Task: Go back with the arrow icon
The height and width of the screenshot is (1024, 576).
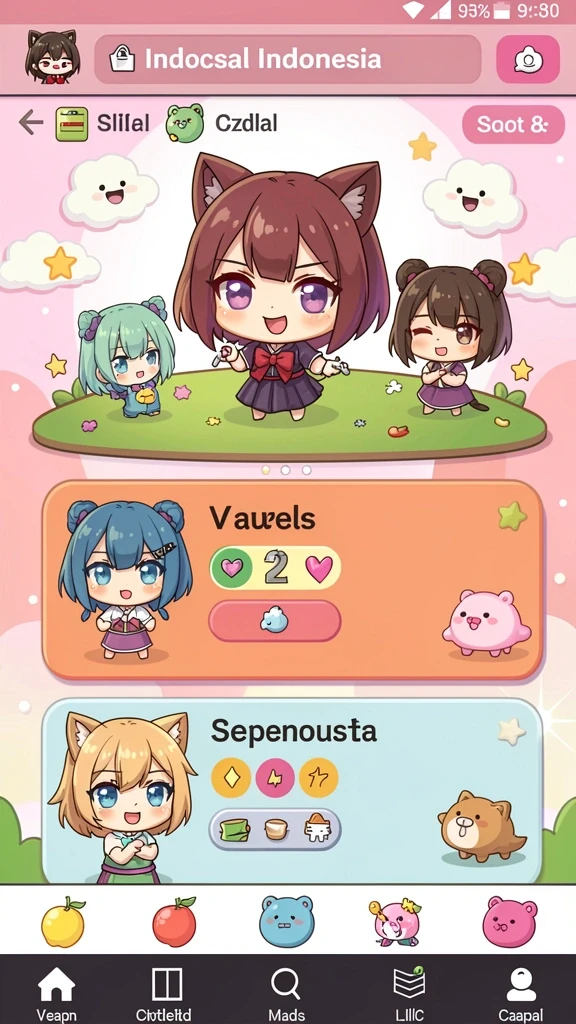Action: 31,122
